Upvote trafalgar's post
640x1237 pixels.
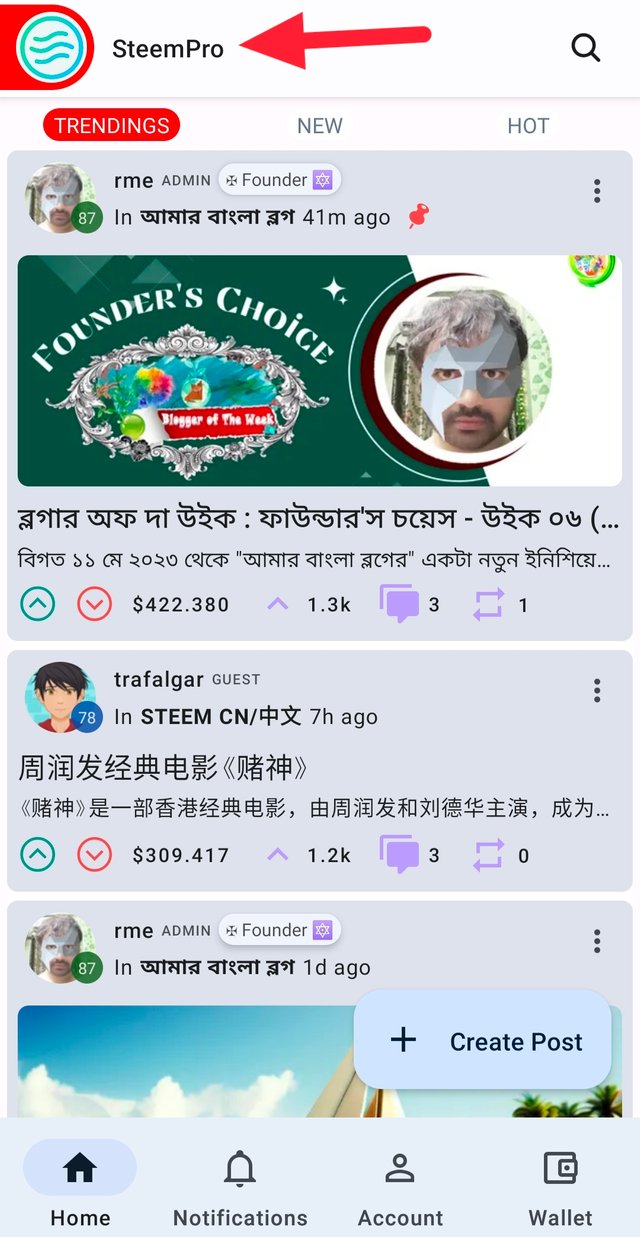coord(38,855)
